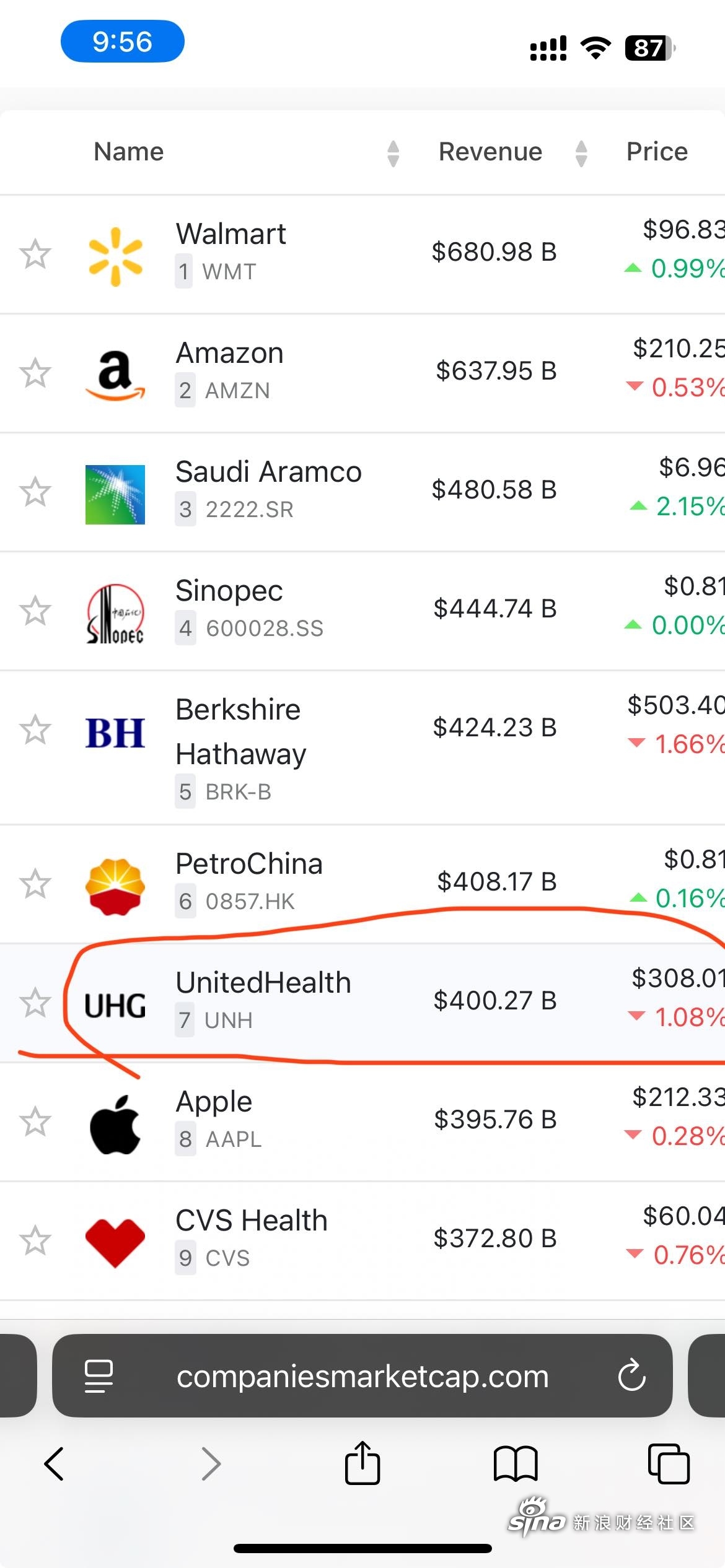Open the PetroChina company row
Viewport: 725px width, 1568px height.
(248, 864)
